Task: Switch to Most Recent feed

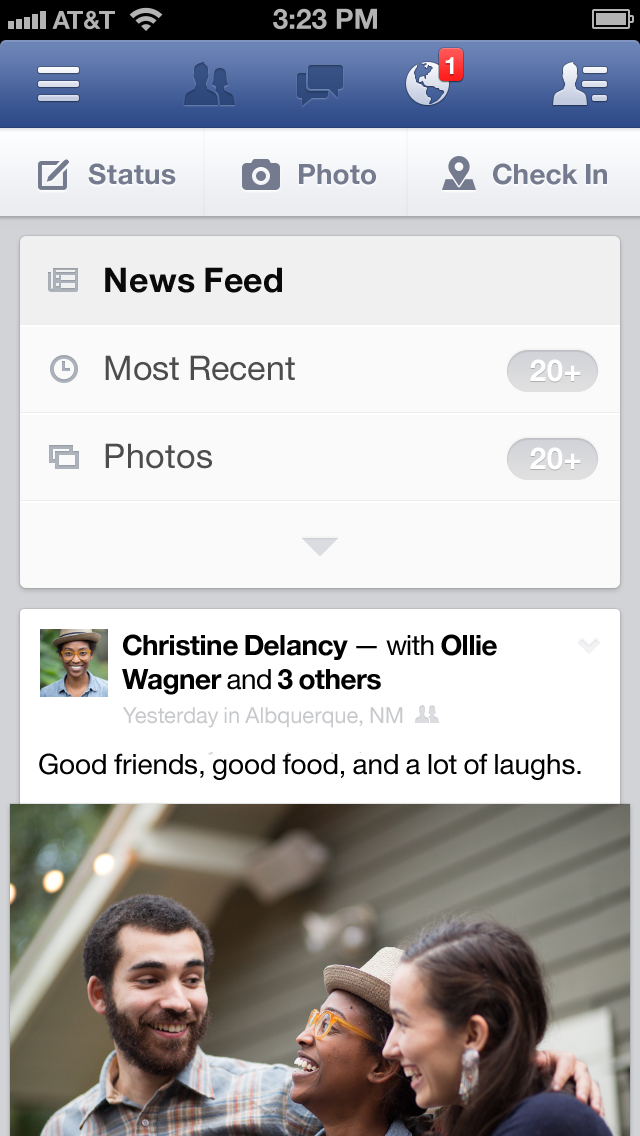Action: coord(199,369)
